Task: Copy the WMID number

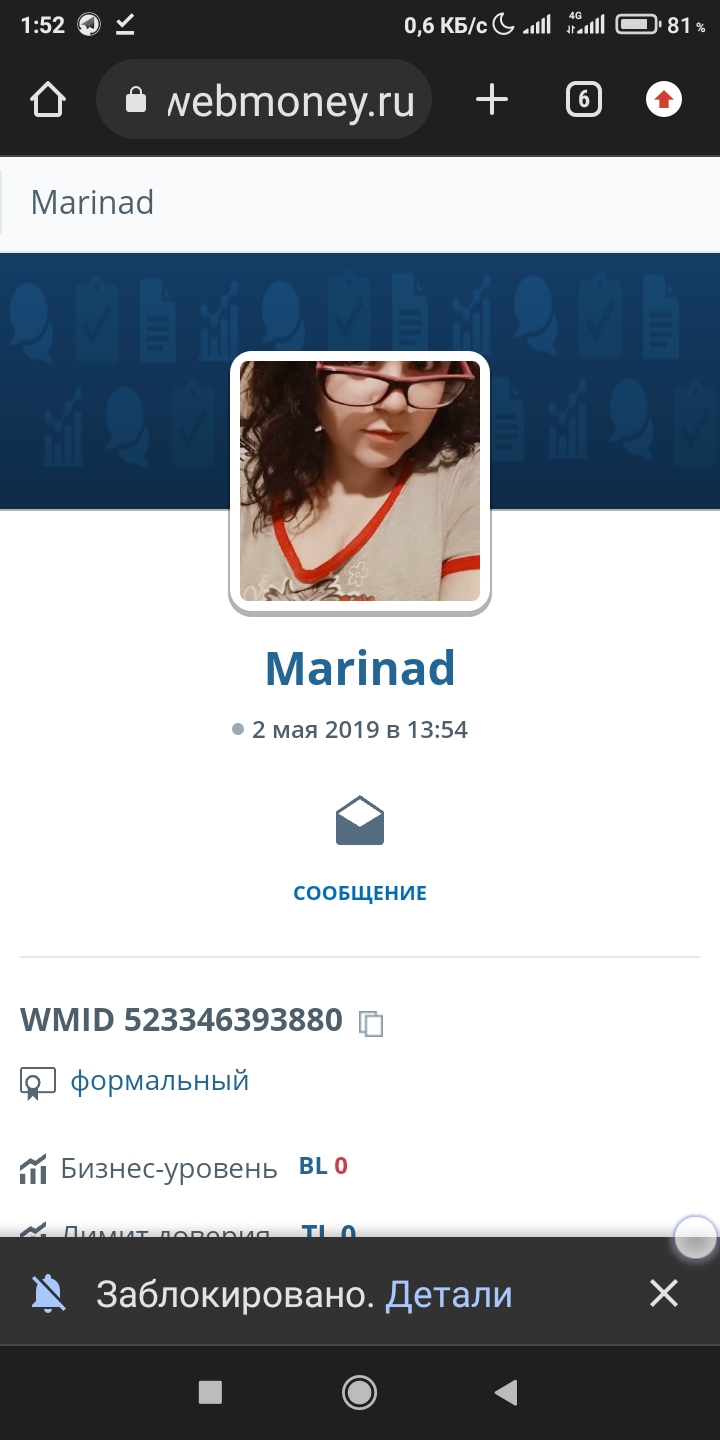Action: coord(371,1023)
